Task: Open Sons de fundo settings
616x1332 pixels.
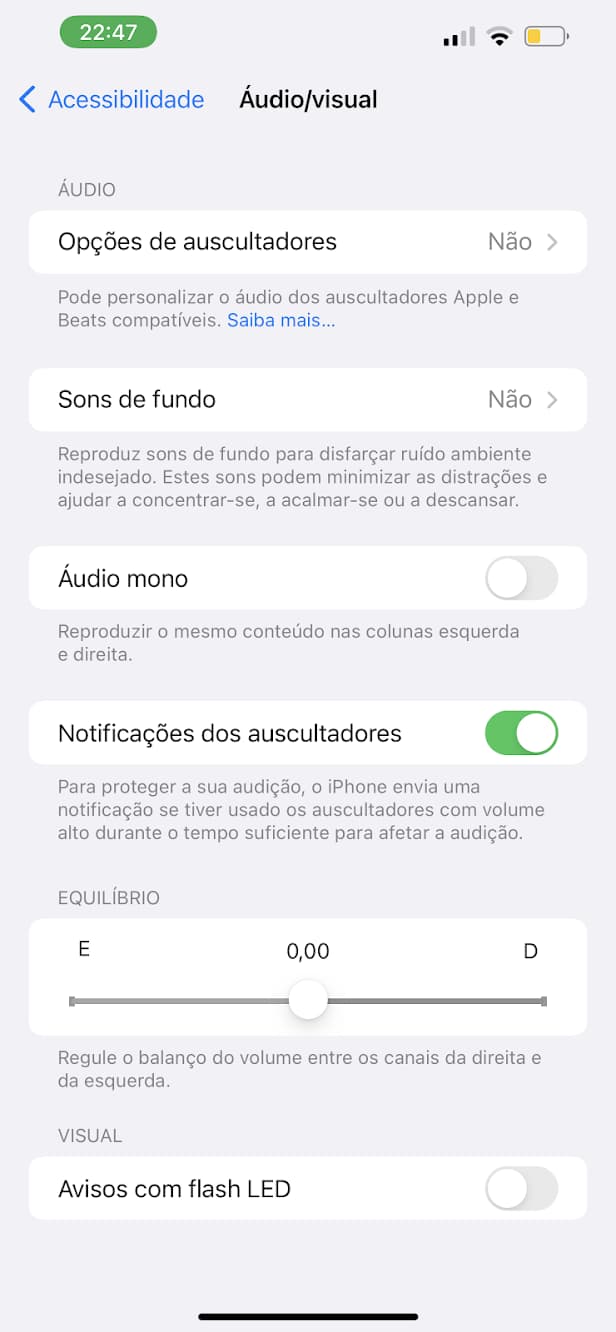Action: 307,400
